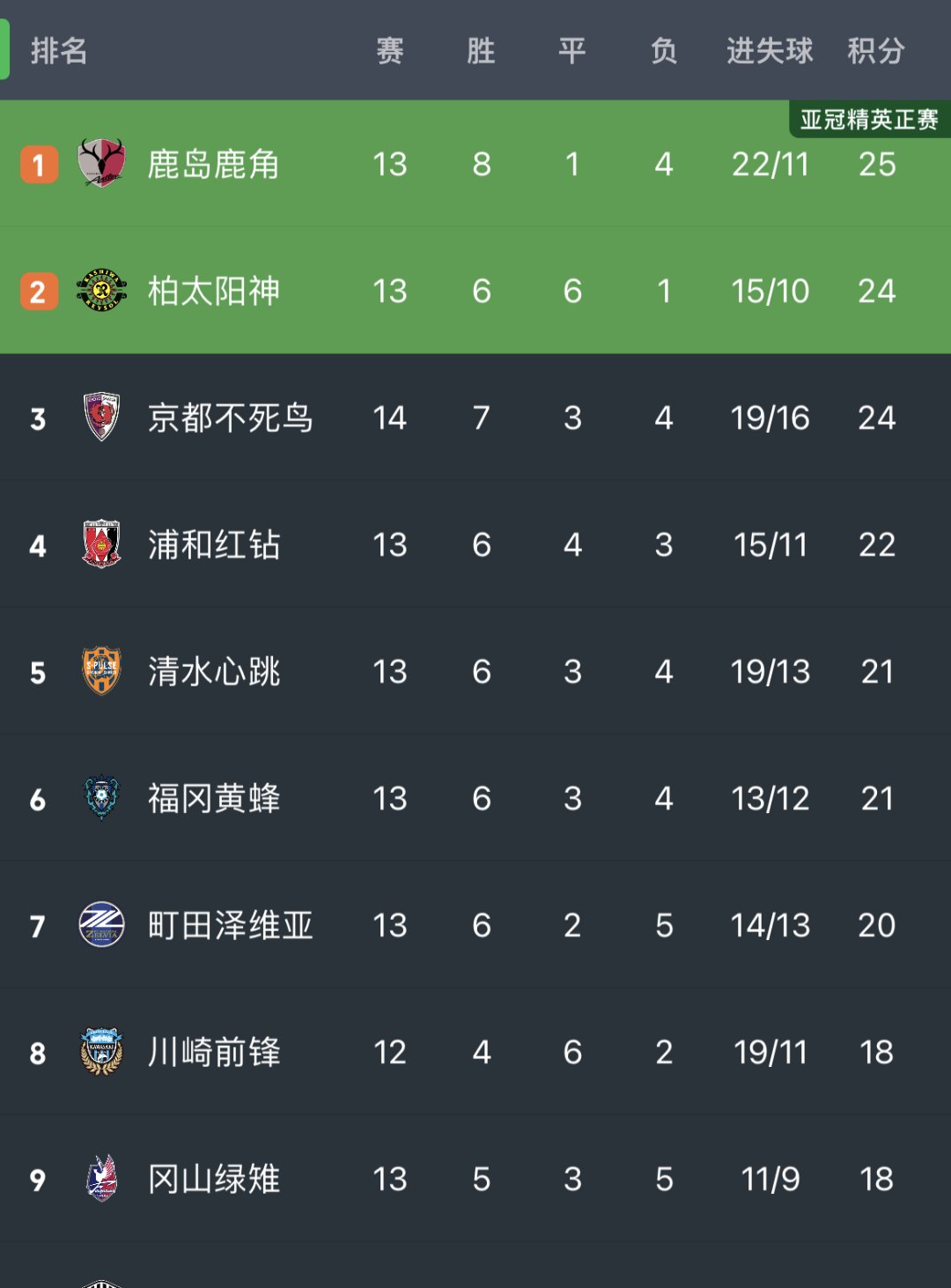Open the 清水心跳 team page
This screenshot has width=951, height=1288.
coord(213,672)
